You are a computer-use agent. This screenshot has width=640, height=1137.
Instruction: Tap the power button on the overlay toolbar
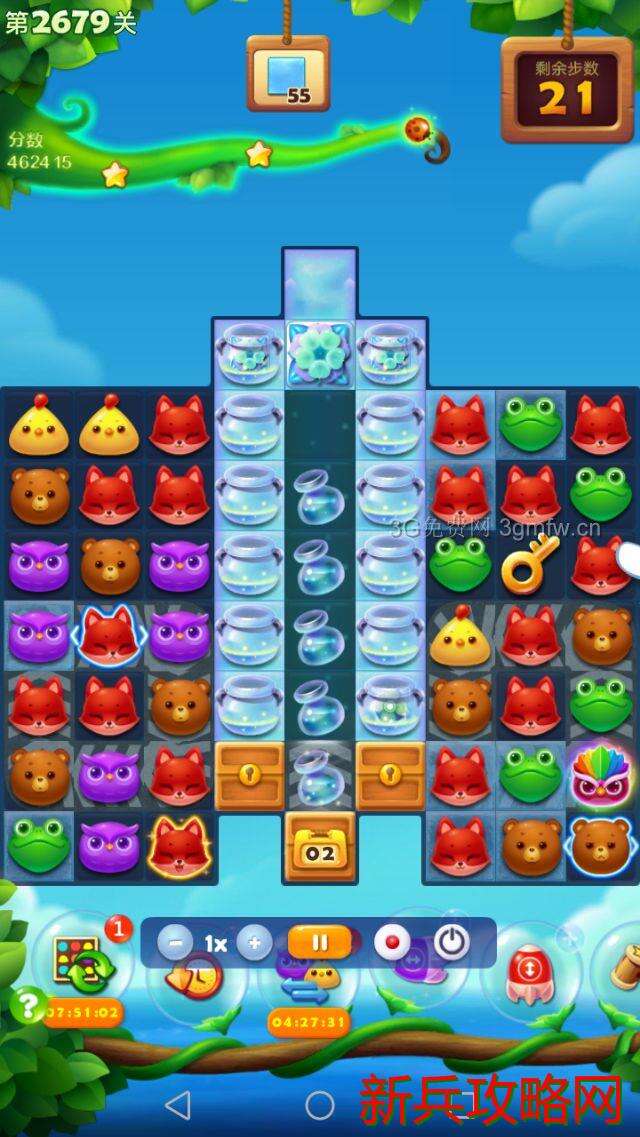coord(451,942)
